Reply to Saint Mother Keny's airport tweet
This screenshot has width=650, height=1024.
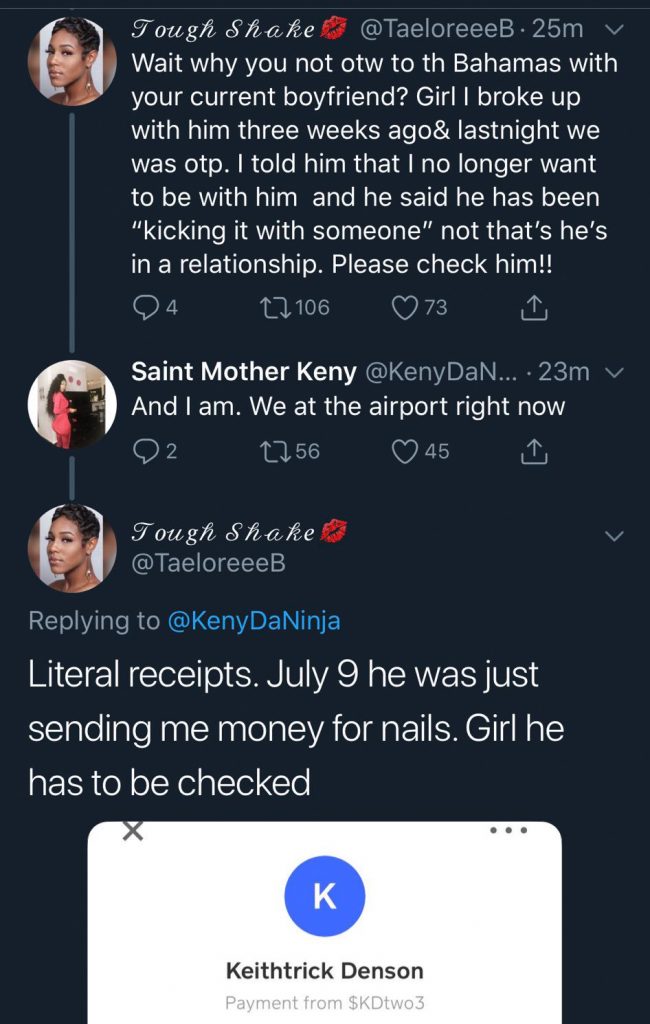tap(142, 451)
